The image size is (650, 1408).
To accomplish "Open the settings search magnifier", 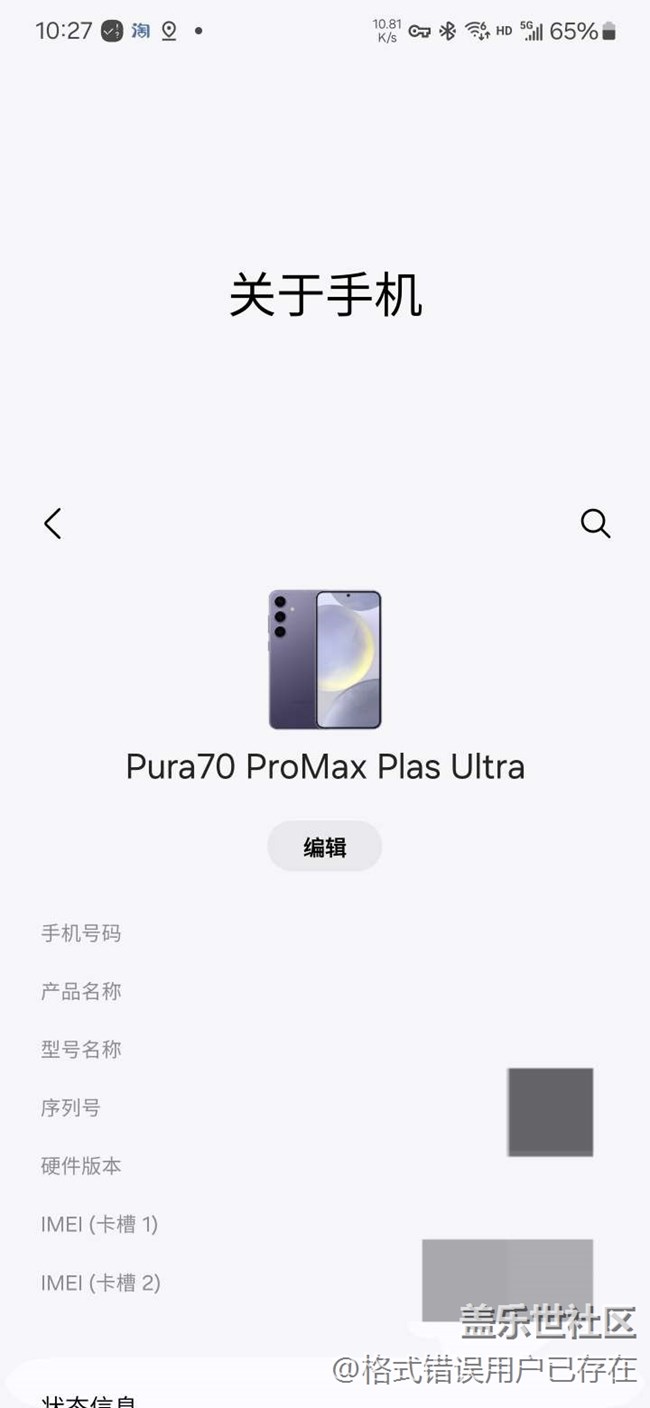I will tap(595, 523).
